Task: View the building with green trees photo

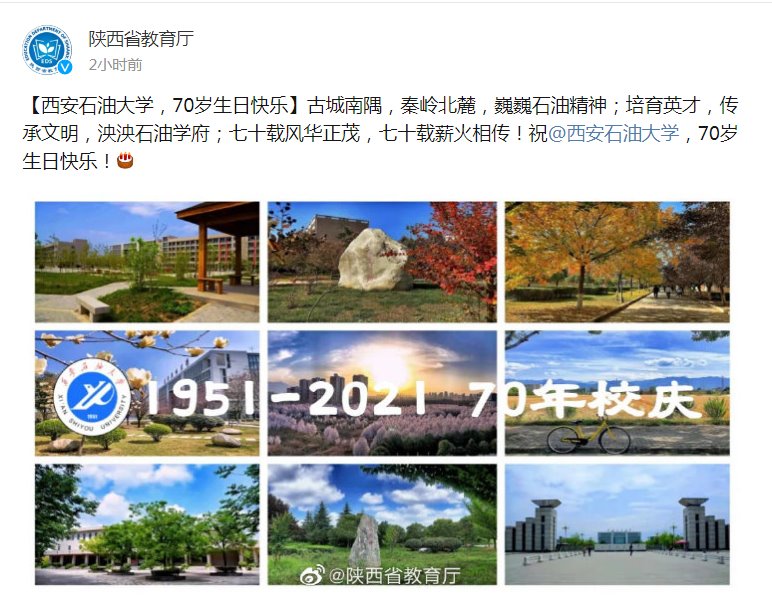Action: click(147, 524)
